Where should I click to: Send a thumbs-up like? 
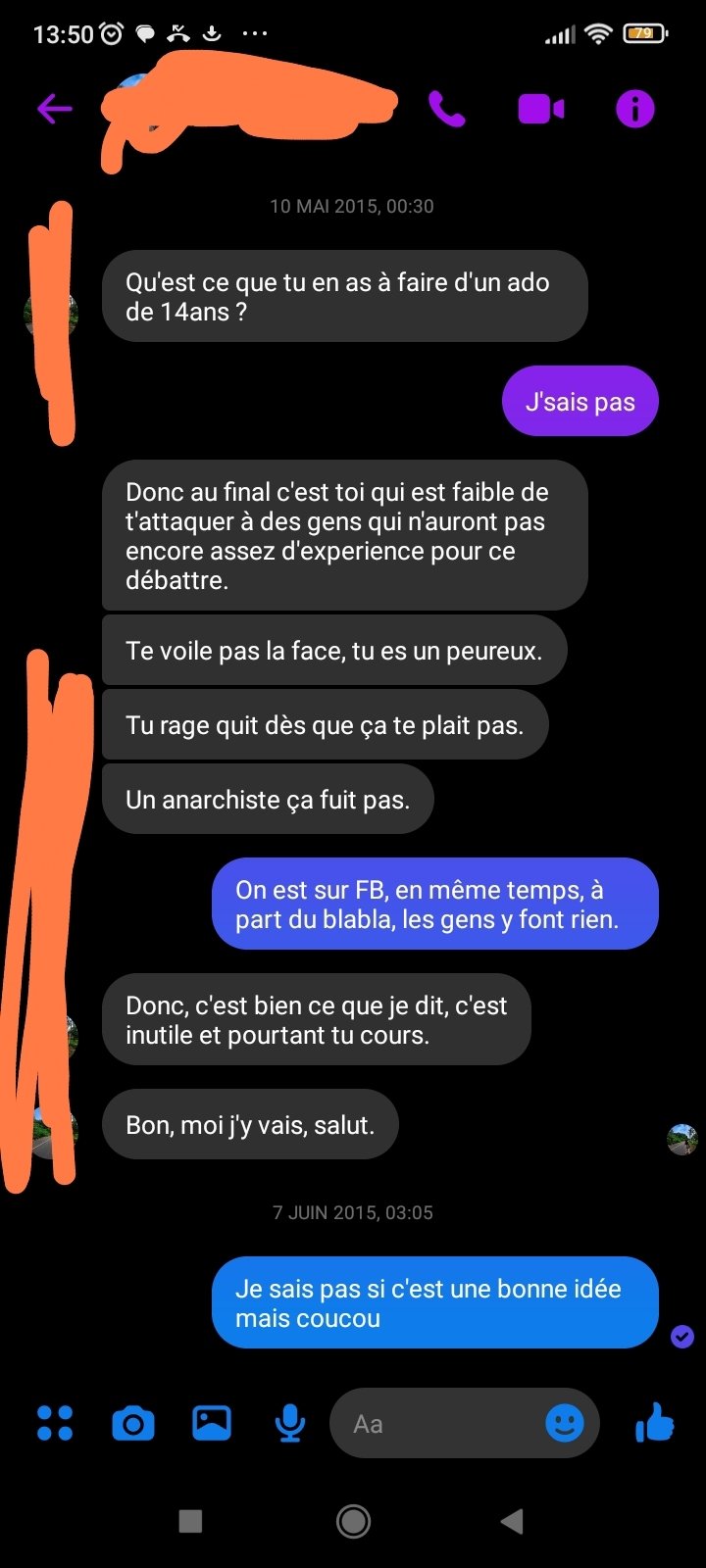(x=654, y=1422)
